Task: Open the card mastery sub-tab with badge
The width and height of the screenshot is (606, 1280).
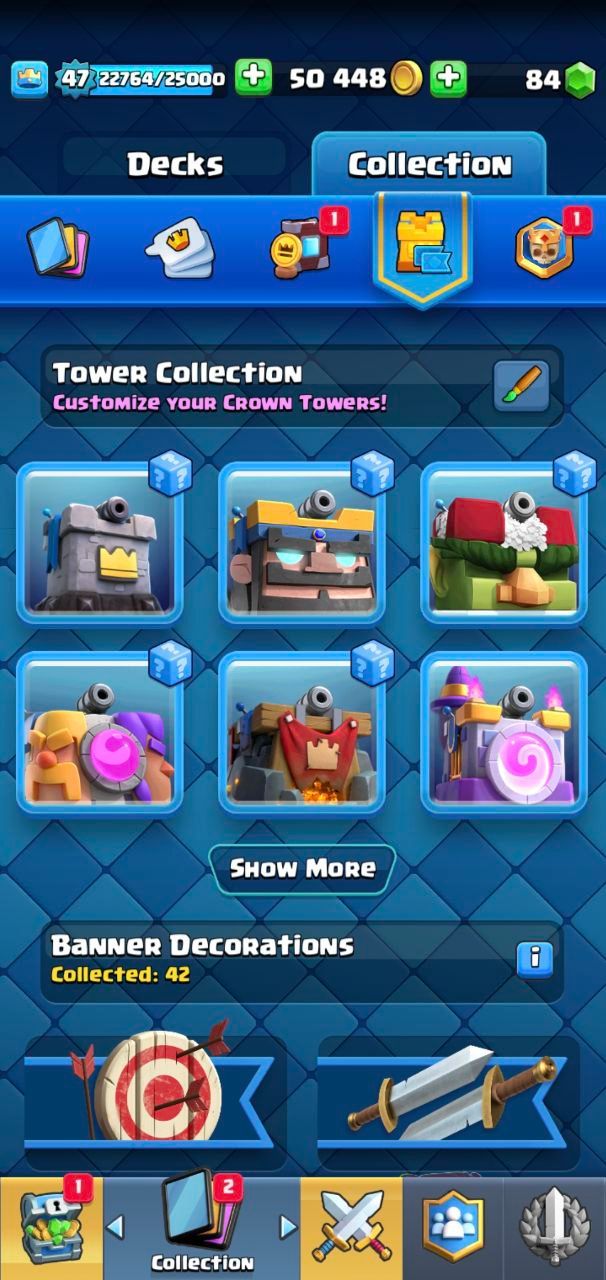Action: [x=303, y=250]
